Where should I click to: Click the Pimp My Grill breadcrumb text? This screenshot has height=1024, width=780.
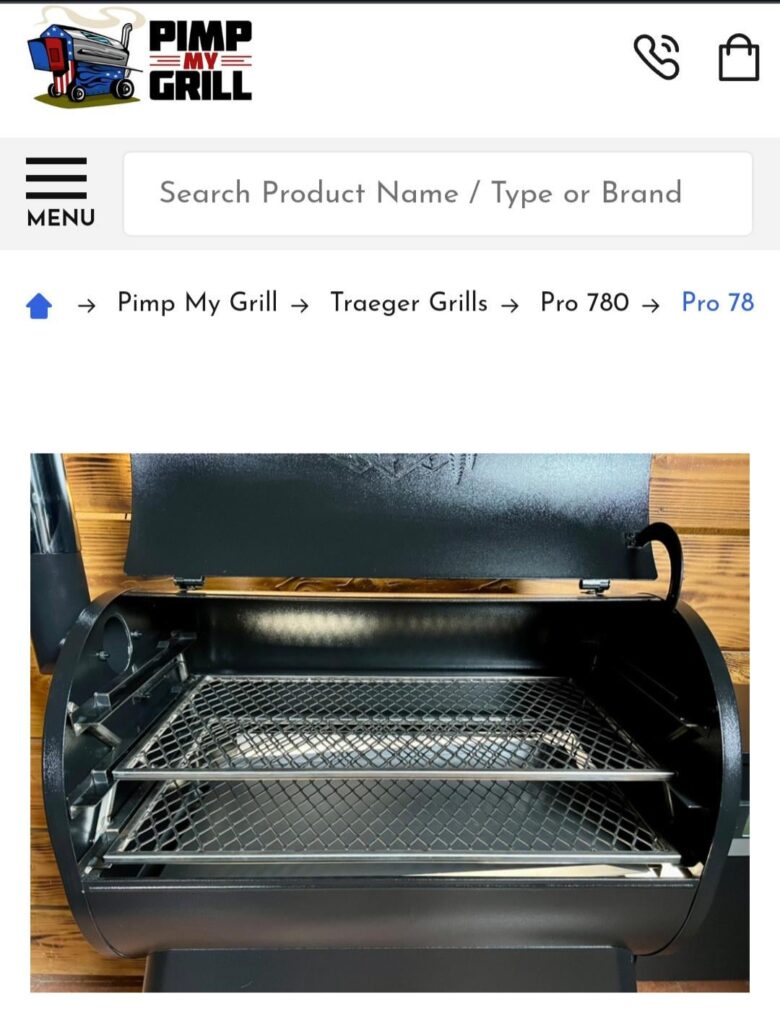(x=198, y=302)
